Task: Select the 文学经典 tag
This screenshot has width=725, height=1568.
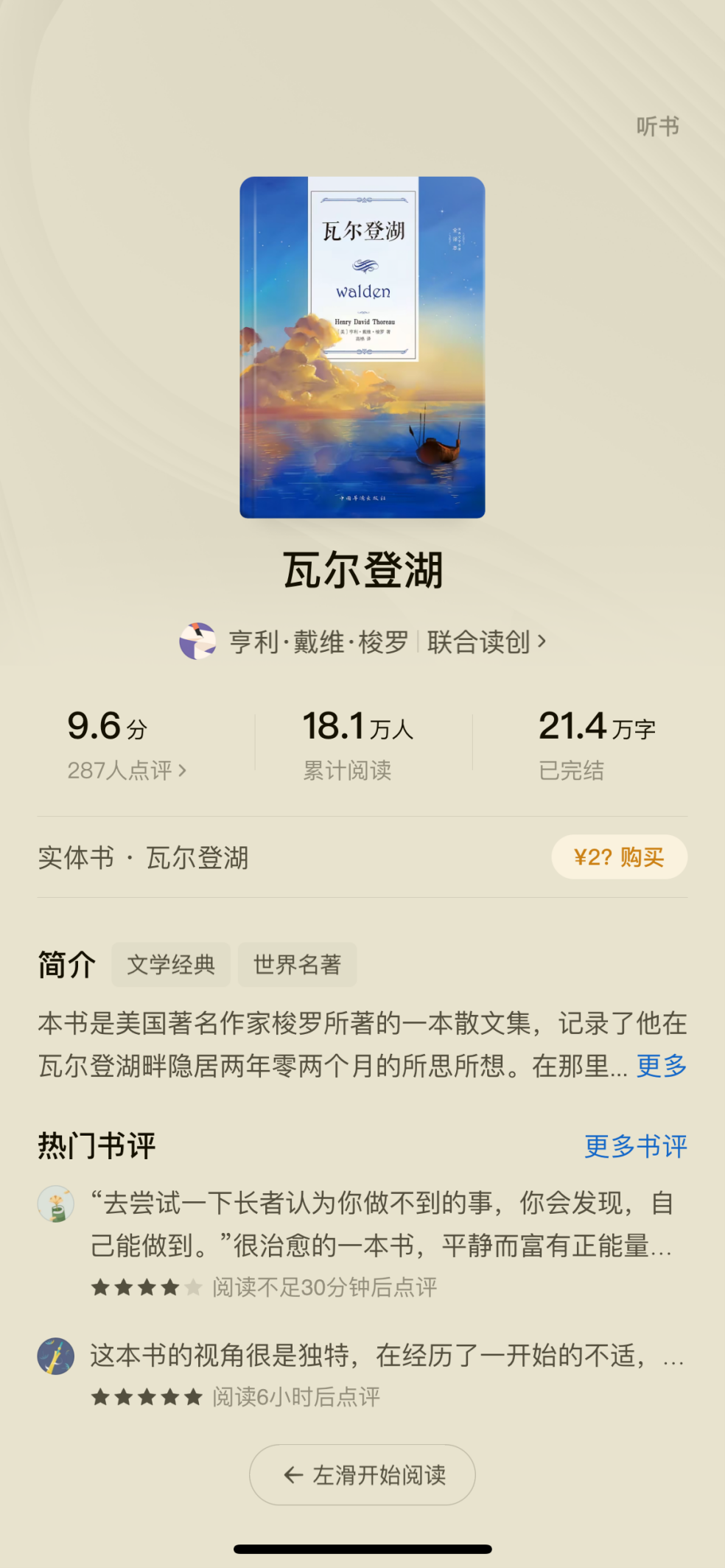Action: [x=170, y=964]
